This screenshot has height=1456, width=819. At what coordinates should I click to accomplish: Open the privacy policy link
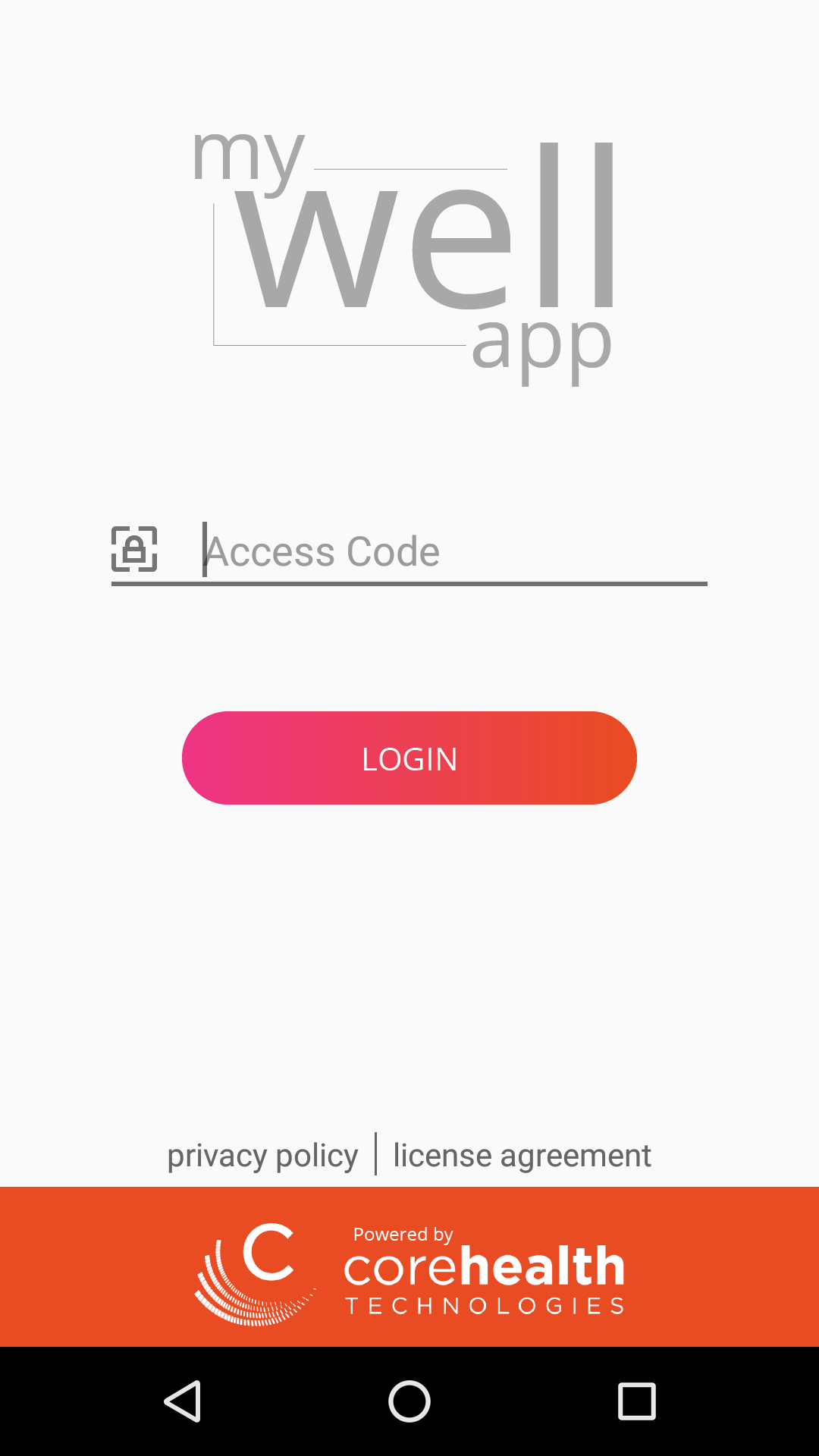click(262, 1156)
